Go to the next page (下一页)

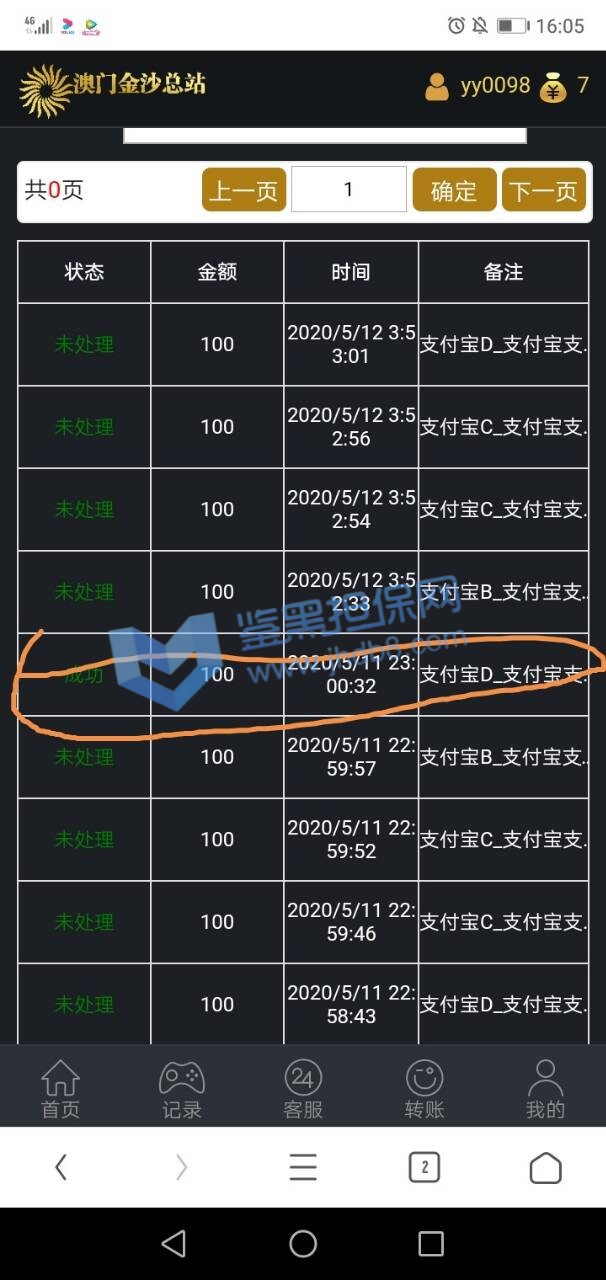pyautogui.click(x=543, y=190)
